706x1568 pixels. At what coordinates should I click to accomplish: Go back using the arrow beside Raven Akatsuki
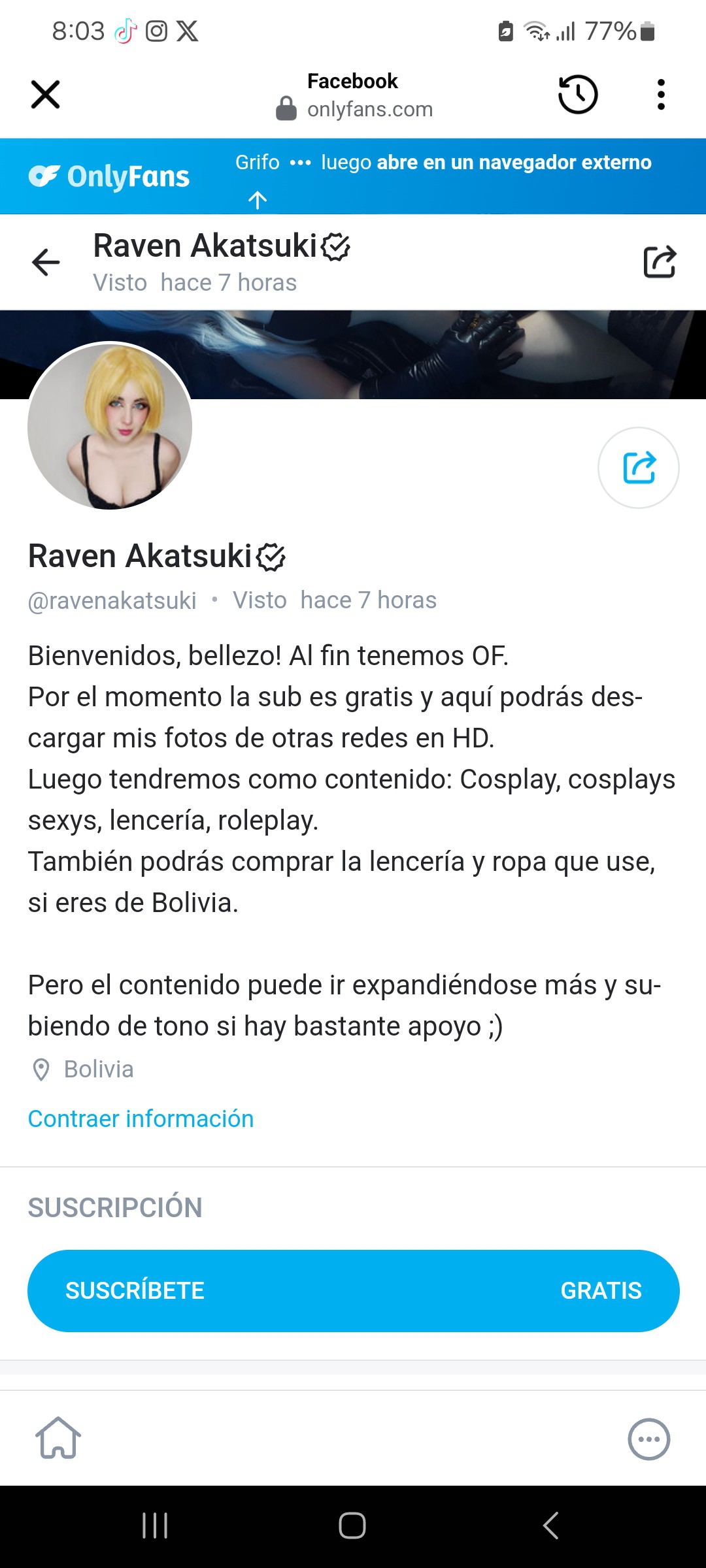46,263
